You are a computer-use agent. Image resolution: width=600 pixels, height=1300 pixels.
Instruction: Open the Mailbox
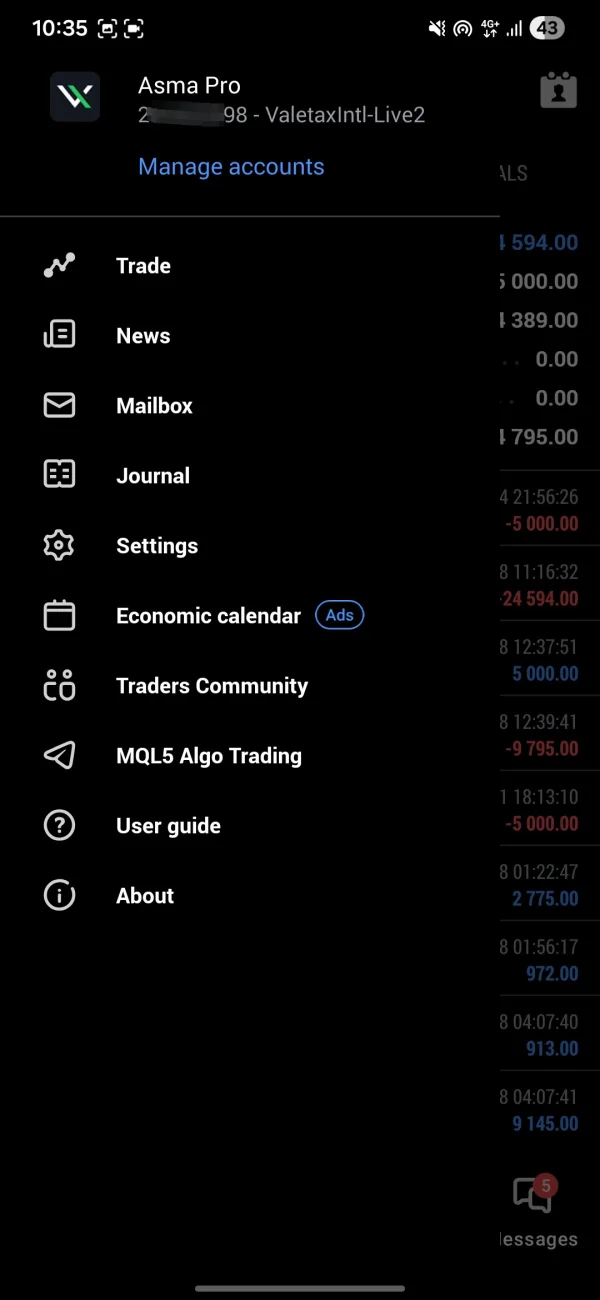coord(250,406)
